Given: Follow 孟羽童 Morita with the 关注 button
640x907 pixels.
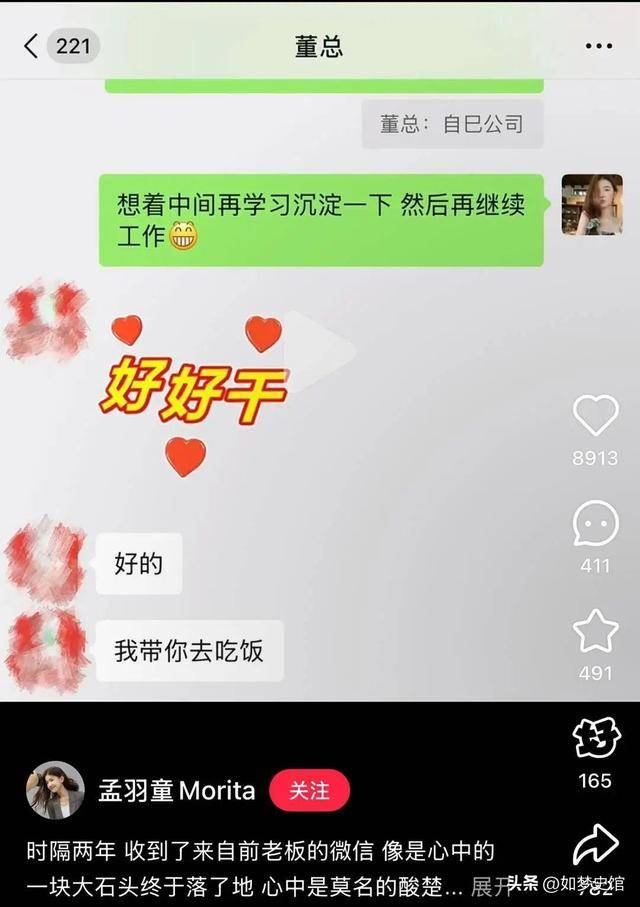Looking at the screenshot, I should coord(309,790).
